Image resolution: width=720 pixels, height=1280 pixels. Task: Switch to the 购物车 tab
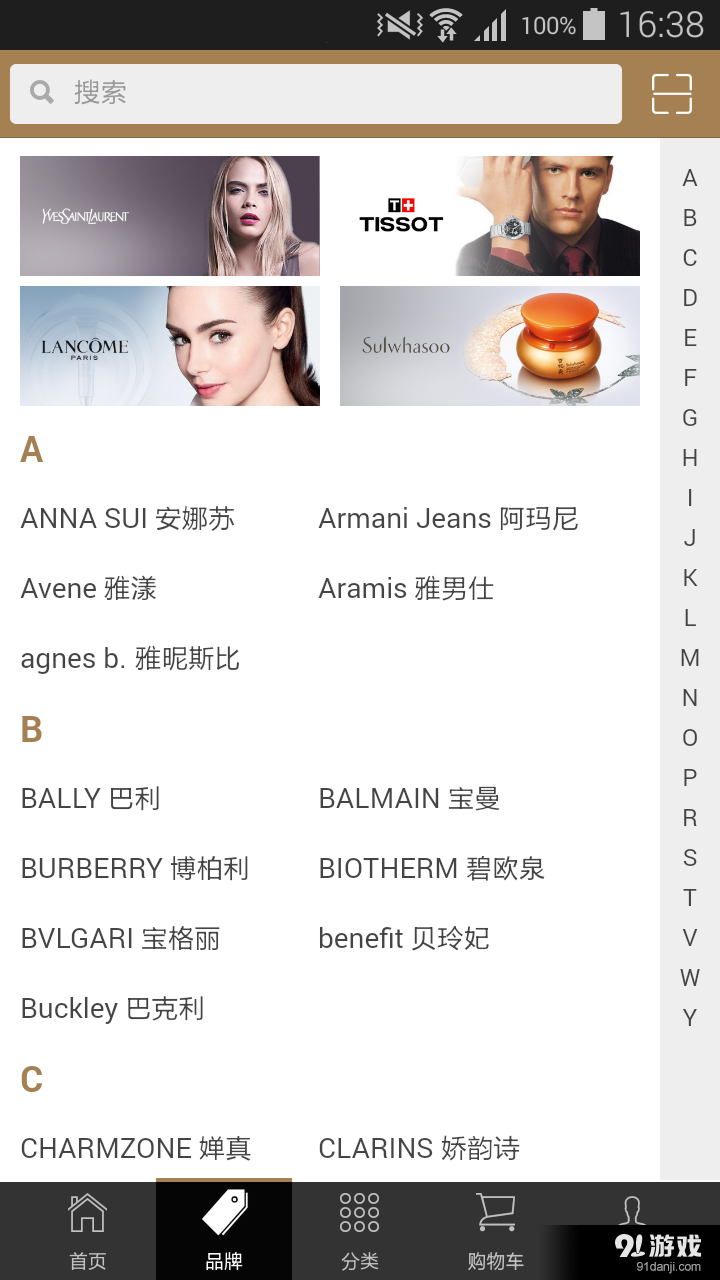[494, 1230]
